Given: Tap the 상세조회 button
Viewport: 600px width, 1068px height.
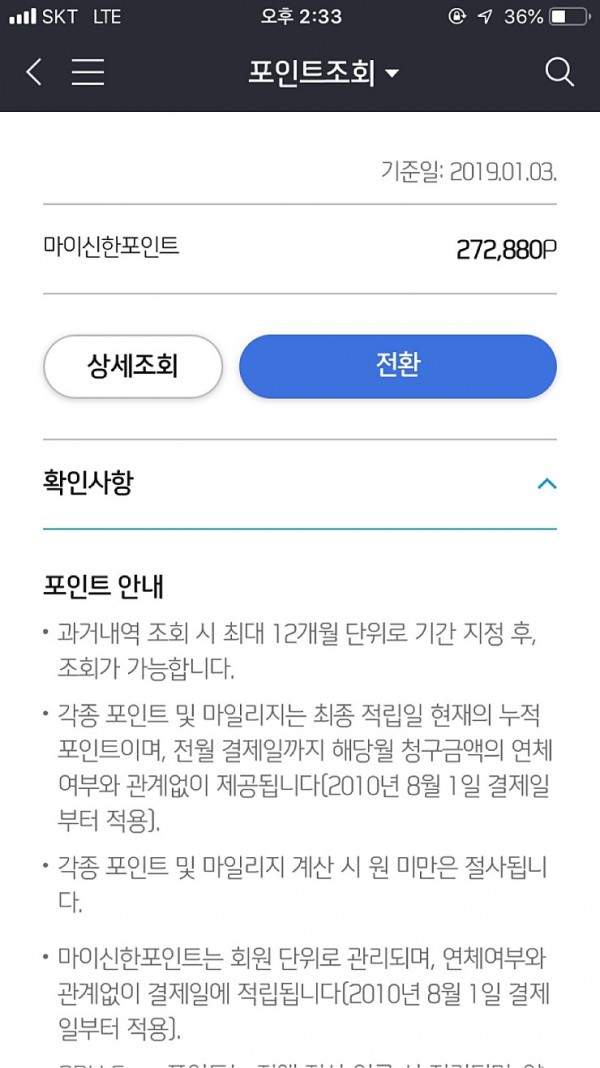Looking at the screenshot, I should (x=132, y=366).
